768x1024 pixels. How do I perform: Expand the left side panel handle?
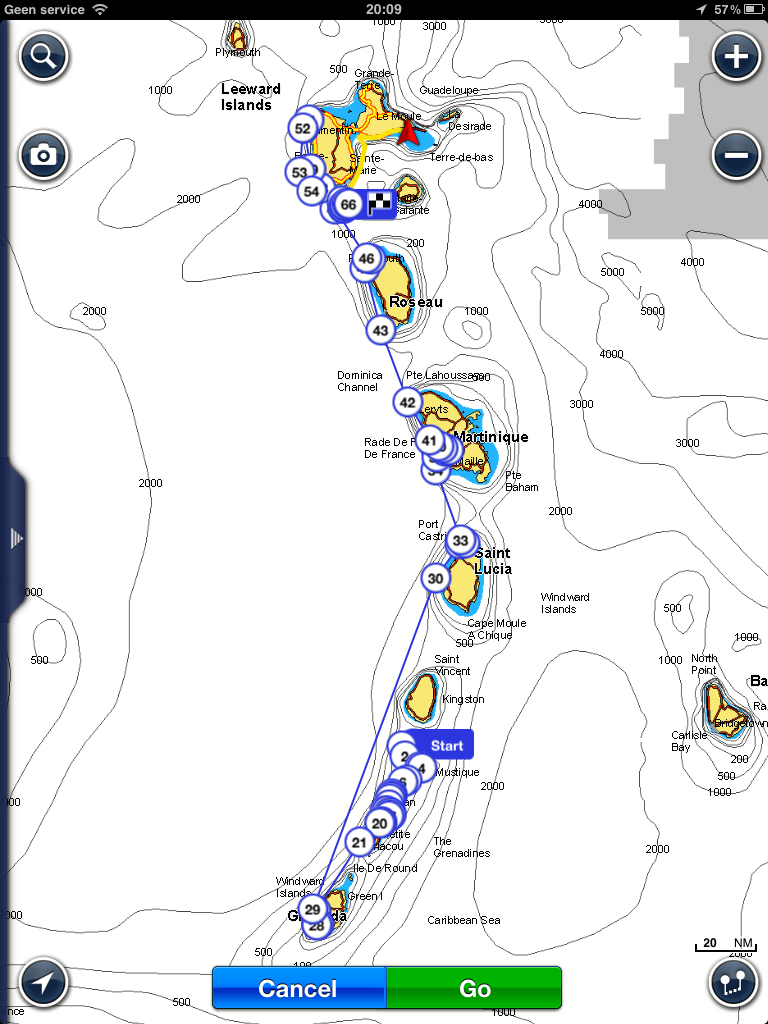pos(15,539)
